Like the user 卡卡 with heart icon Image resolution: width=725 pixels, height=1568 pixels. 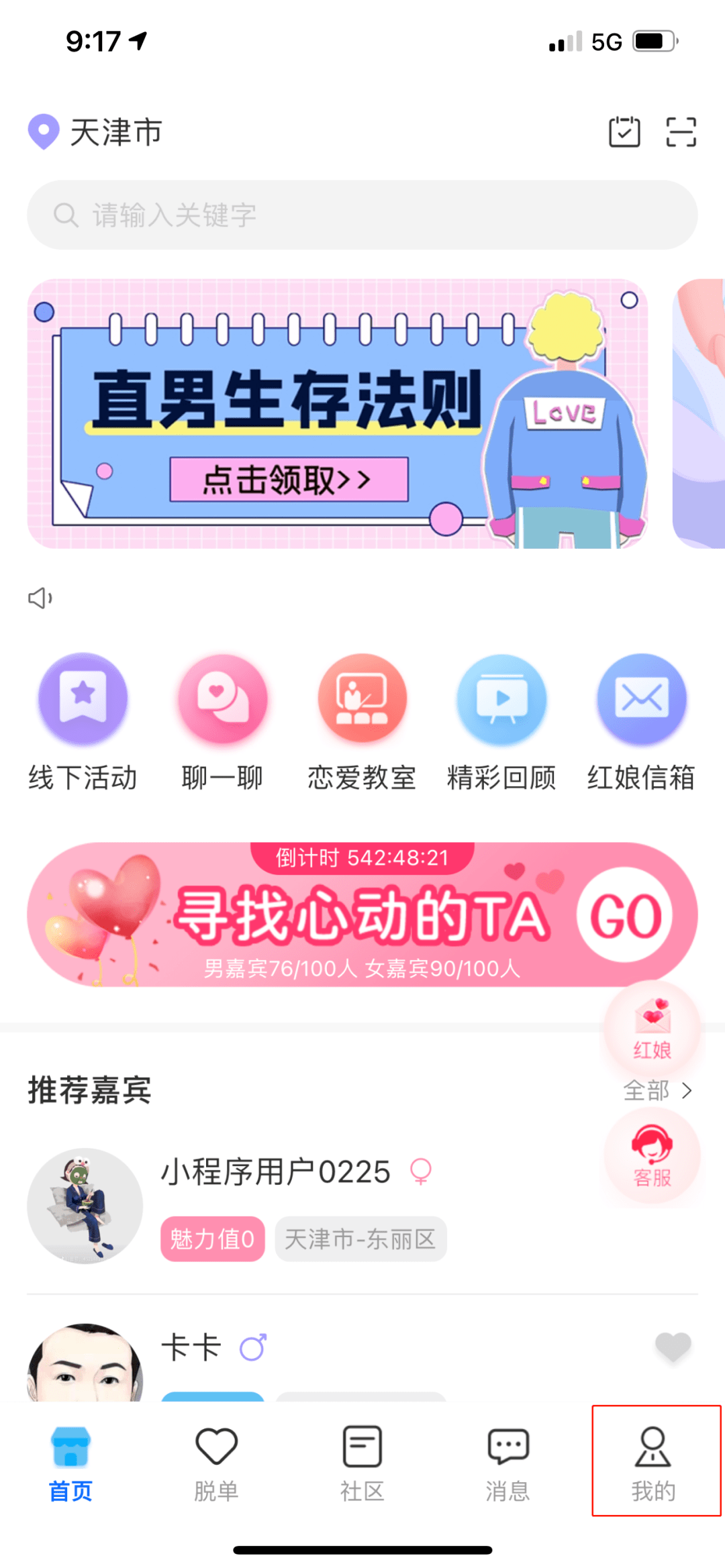[673, 1346]
